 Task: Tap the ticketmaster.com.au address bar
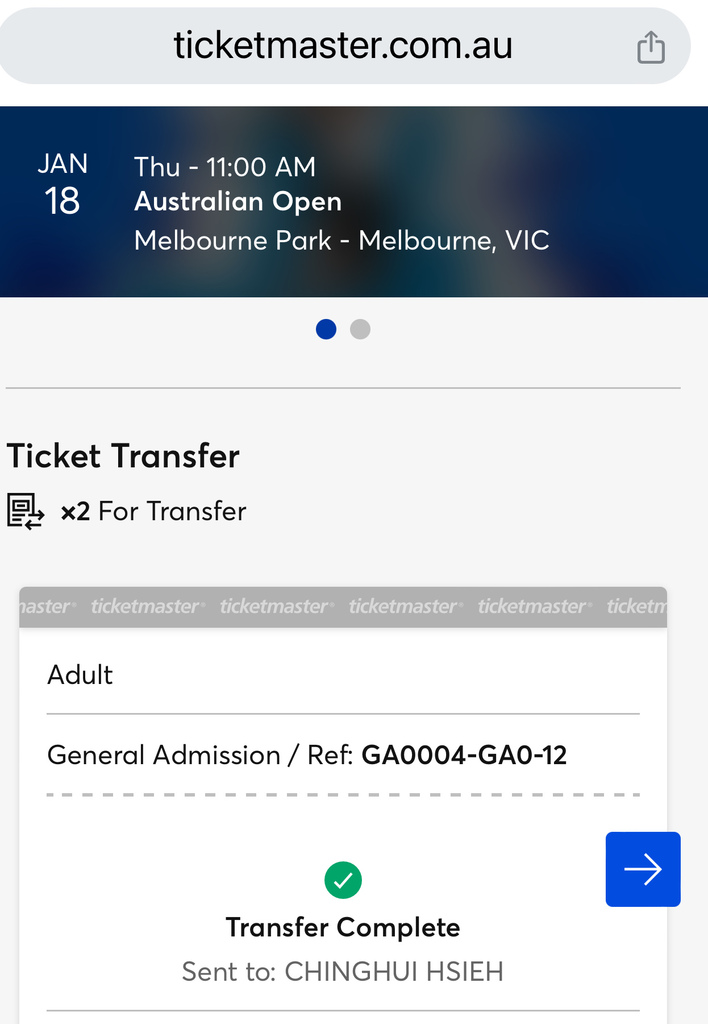(x=343, y=46)
